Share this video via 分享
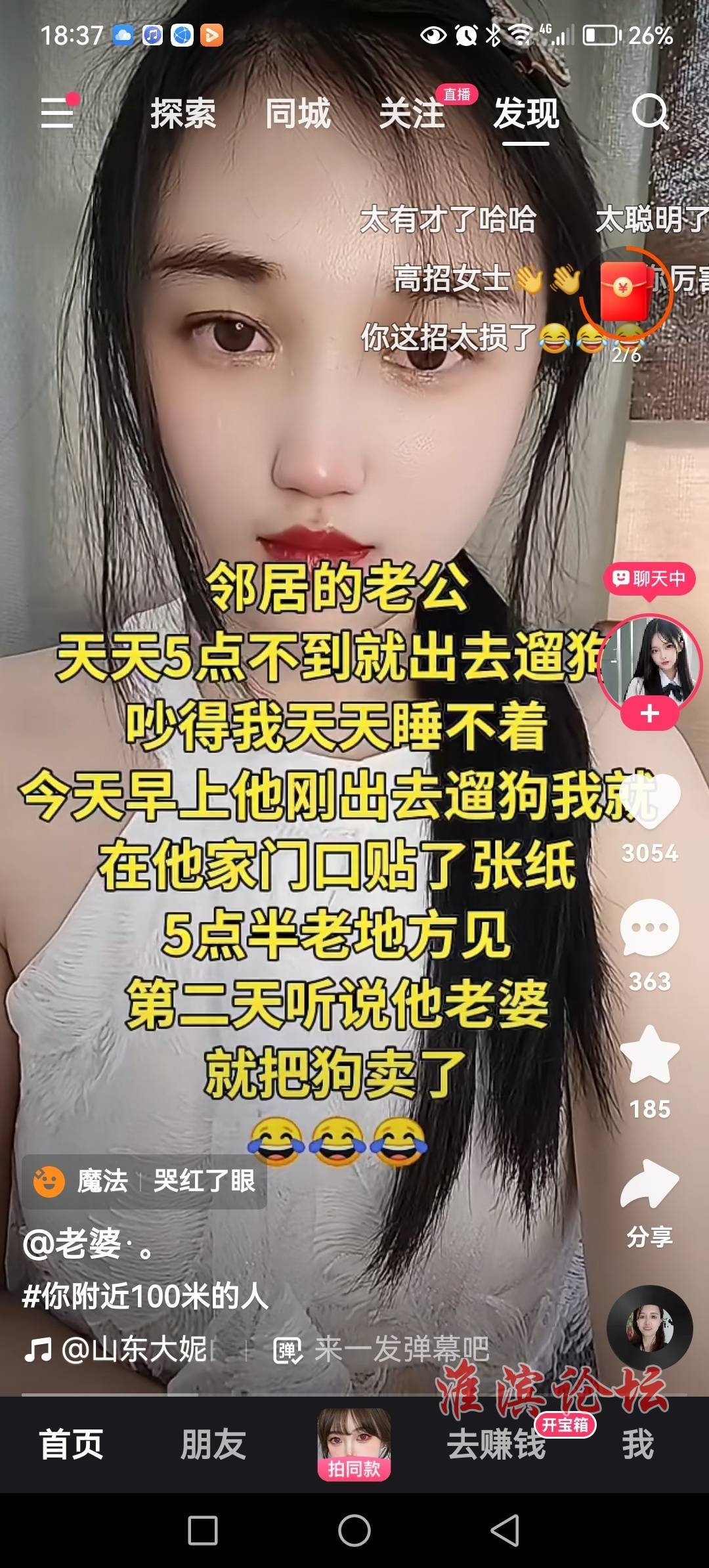This screenshot has width=709, height=1568. tap(650, 1185)
